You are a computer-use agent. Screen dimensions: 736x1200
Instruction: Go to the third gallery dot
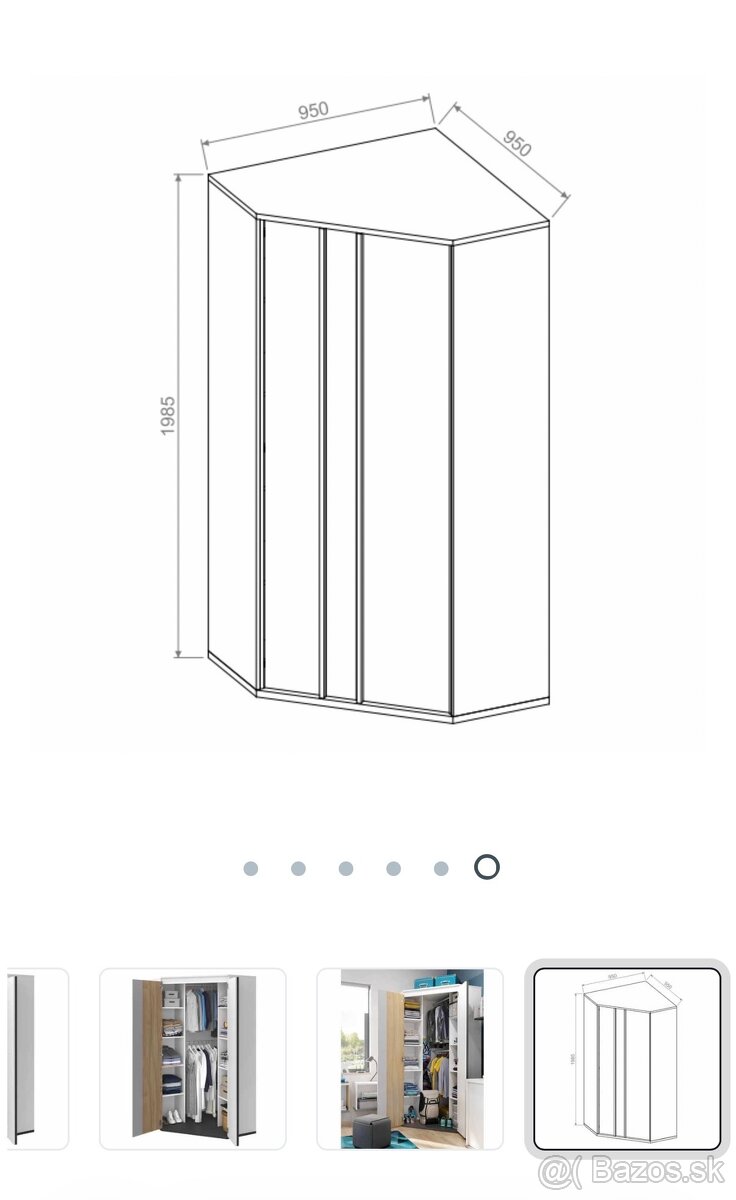346,868
